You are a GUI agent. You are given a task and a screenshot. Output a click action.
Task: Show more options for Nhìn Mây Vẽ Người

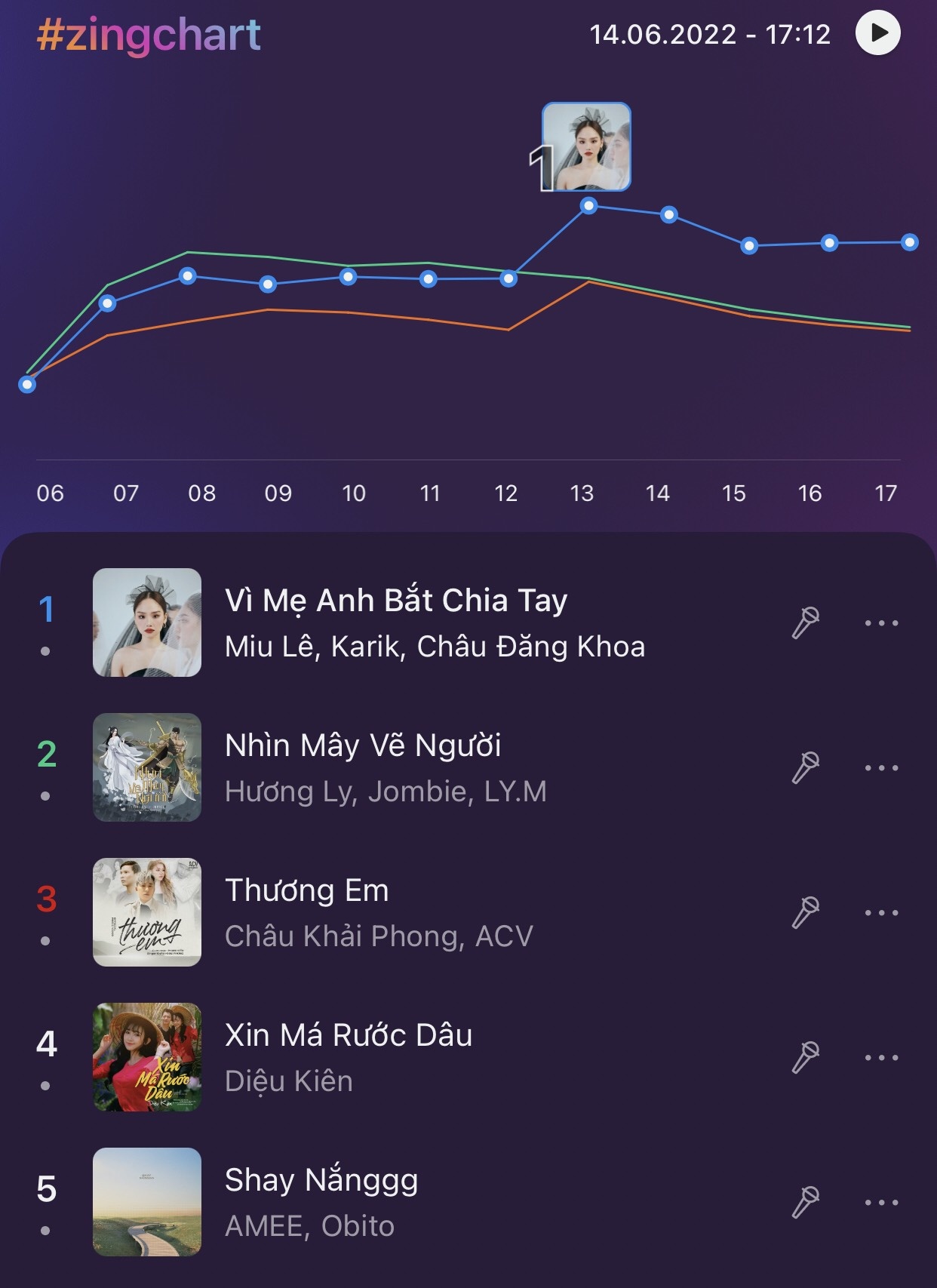click(x=881, y=768)
